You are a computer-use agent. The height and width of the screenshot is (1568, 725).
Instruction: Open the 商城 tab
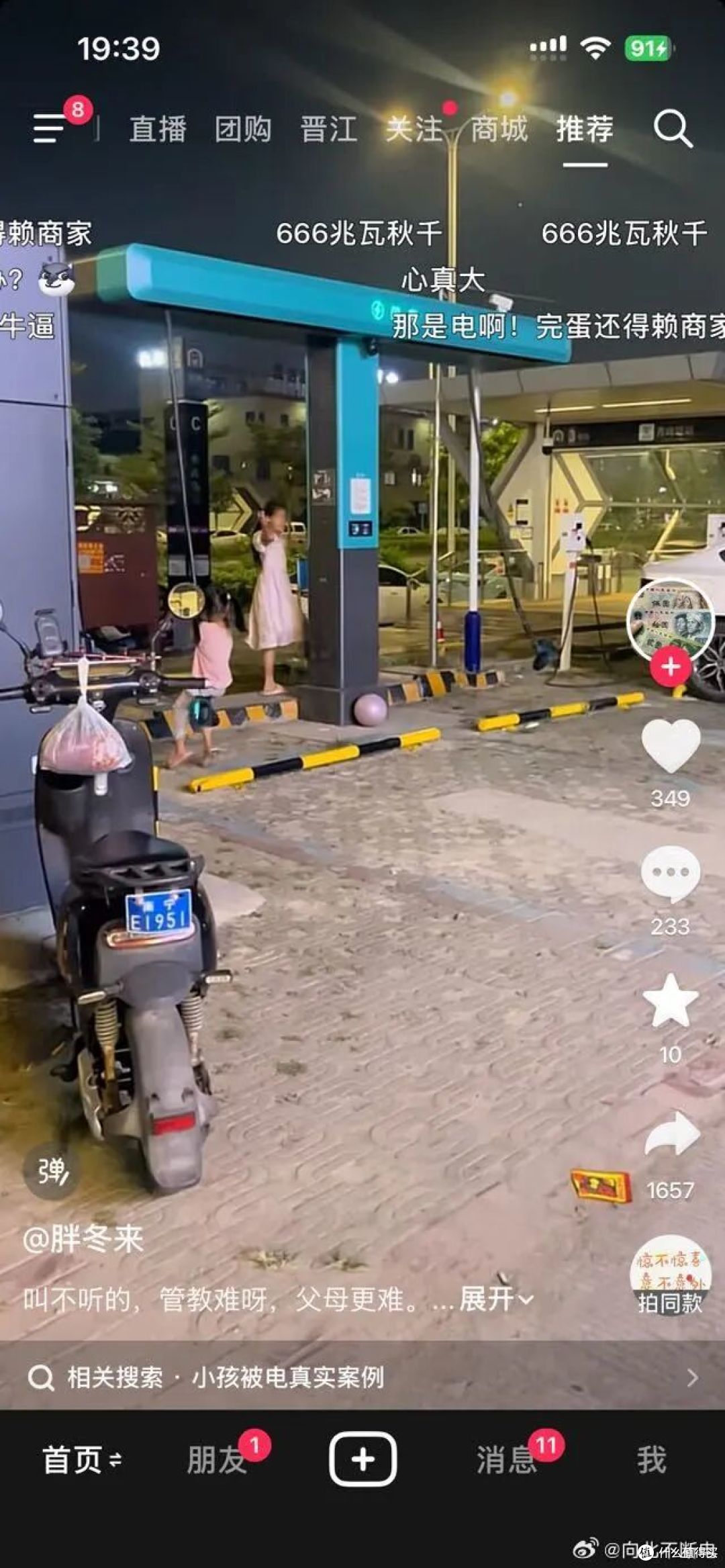coord(499,128)
